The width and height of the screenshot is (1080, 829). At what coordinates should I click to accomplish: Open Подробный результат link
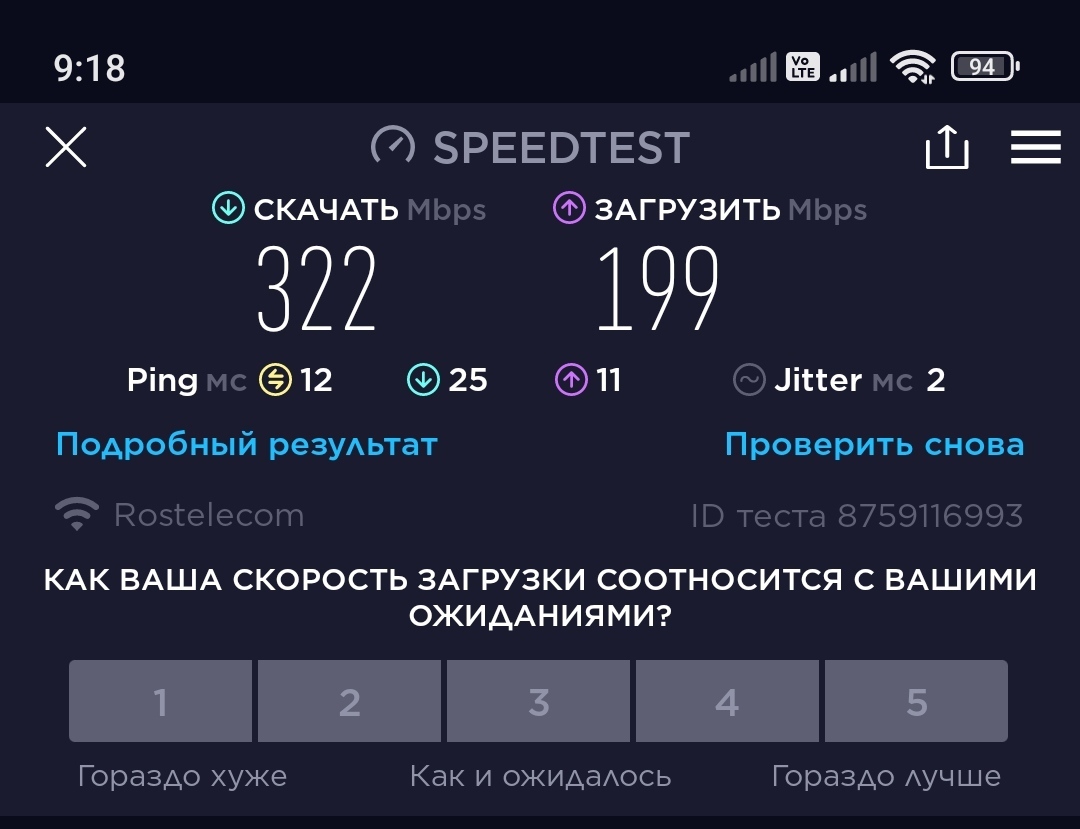[247, 444]
